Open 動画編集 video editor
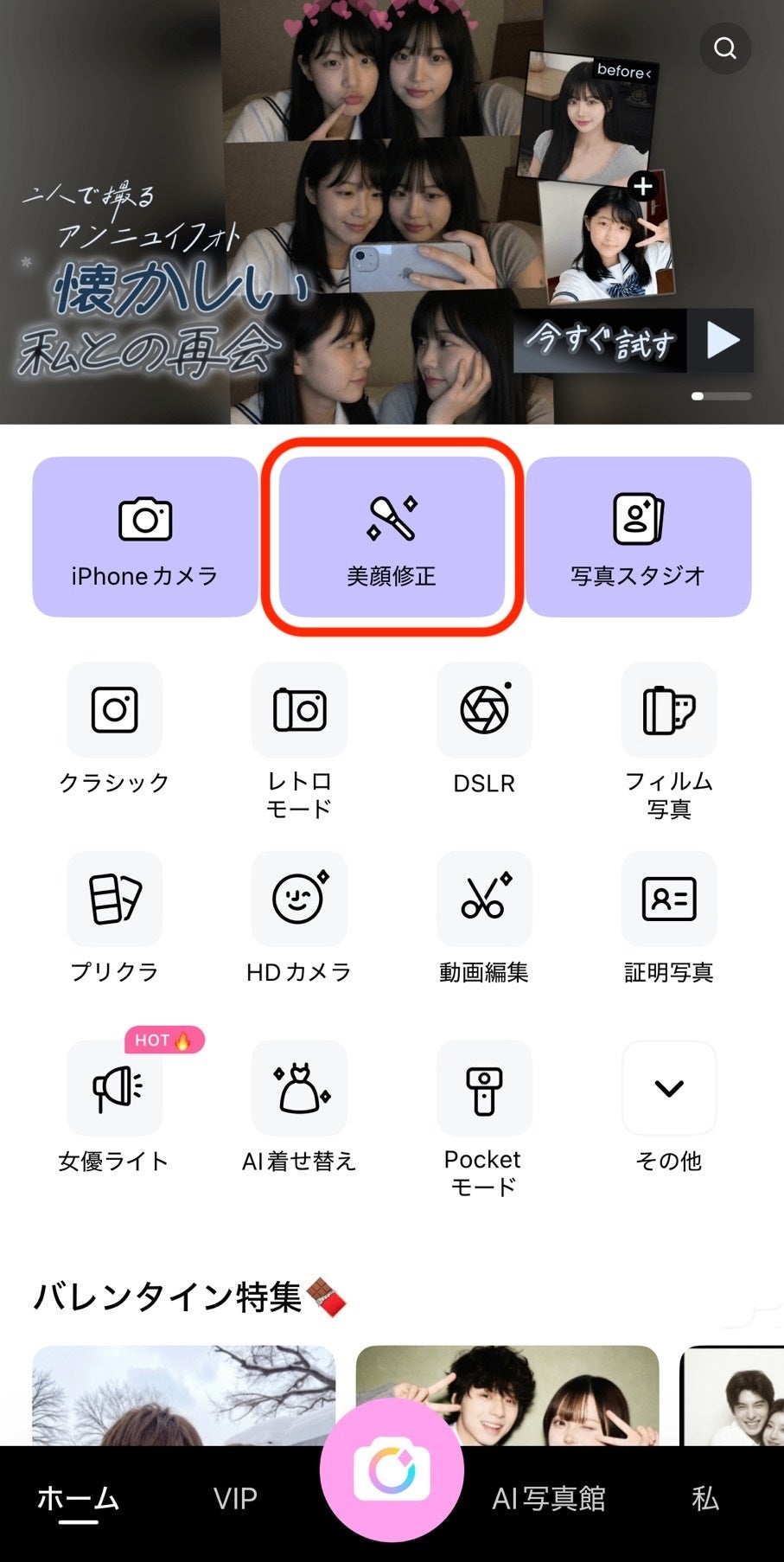 [484, 899]
